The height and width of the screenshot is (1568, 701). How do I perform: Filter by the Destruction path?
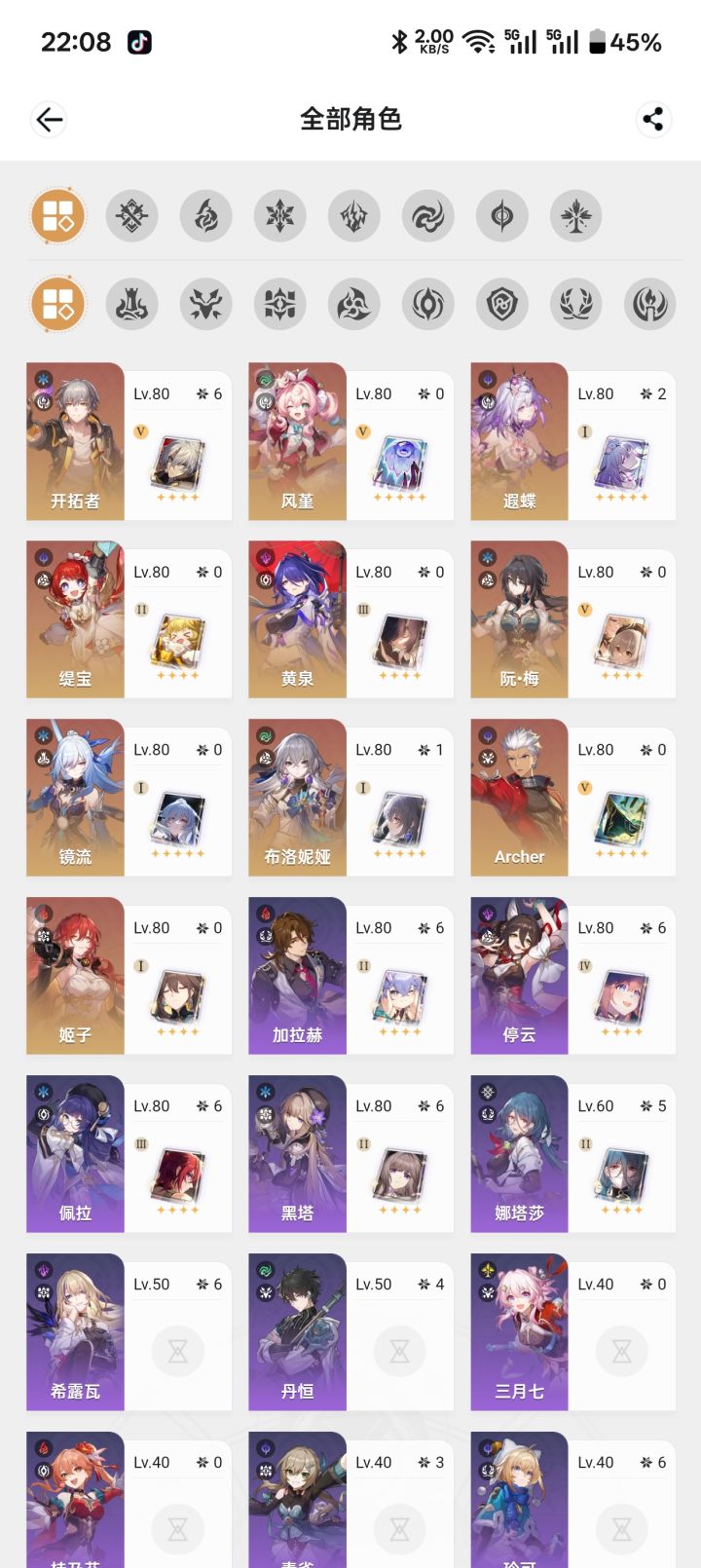(132, 304)
